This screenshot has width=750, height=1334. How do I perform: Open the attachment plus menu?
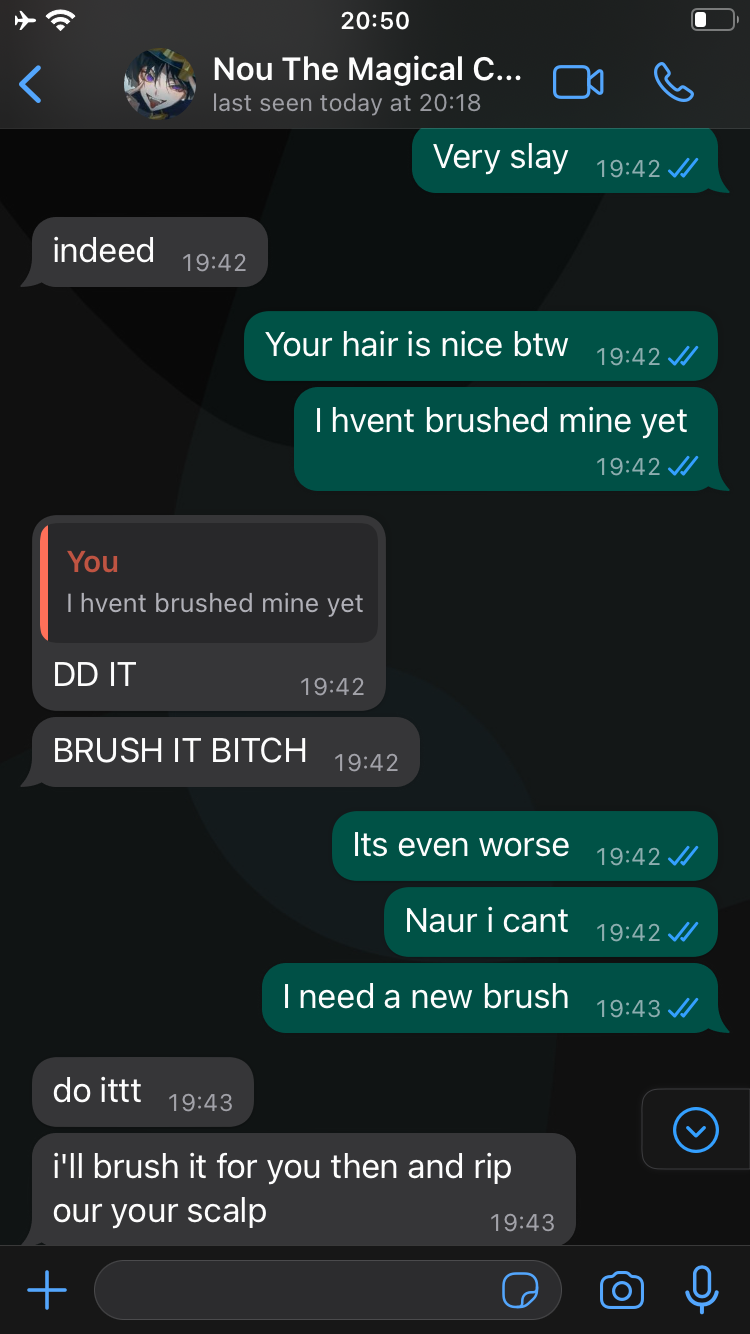pyautogui.click(x=47, y=1290)
